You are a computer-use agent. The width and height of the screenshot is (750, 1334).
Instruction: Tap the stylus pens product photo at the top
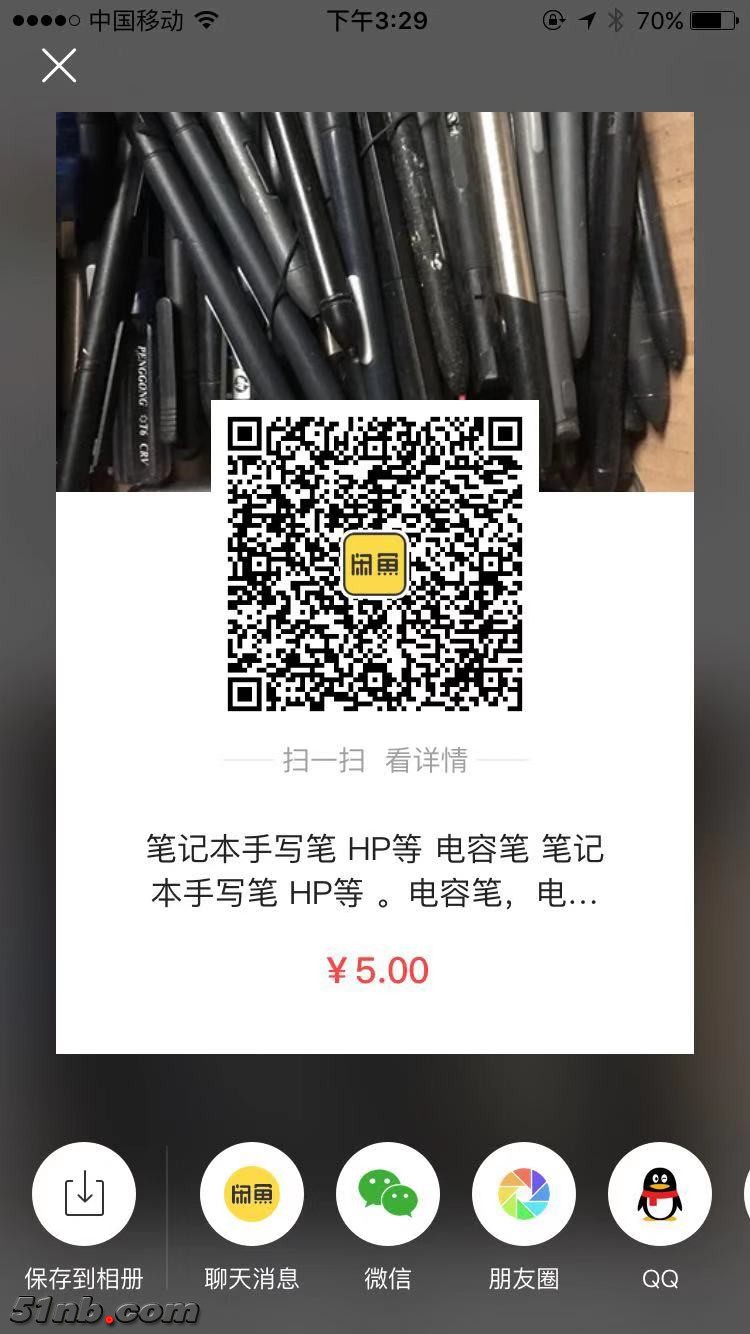pos(375,250)
